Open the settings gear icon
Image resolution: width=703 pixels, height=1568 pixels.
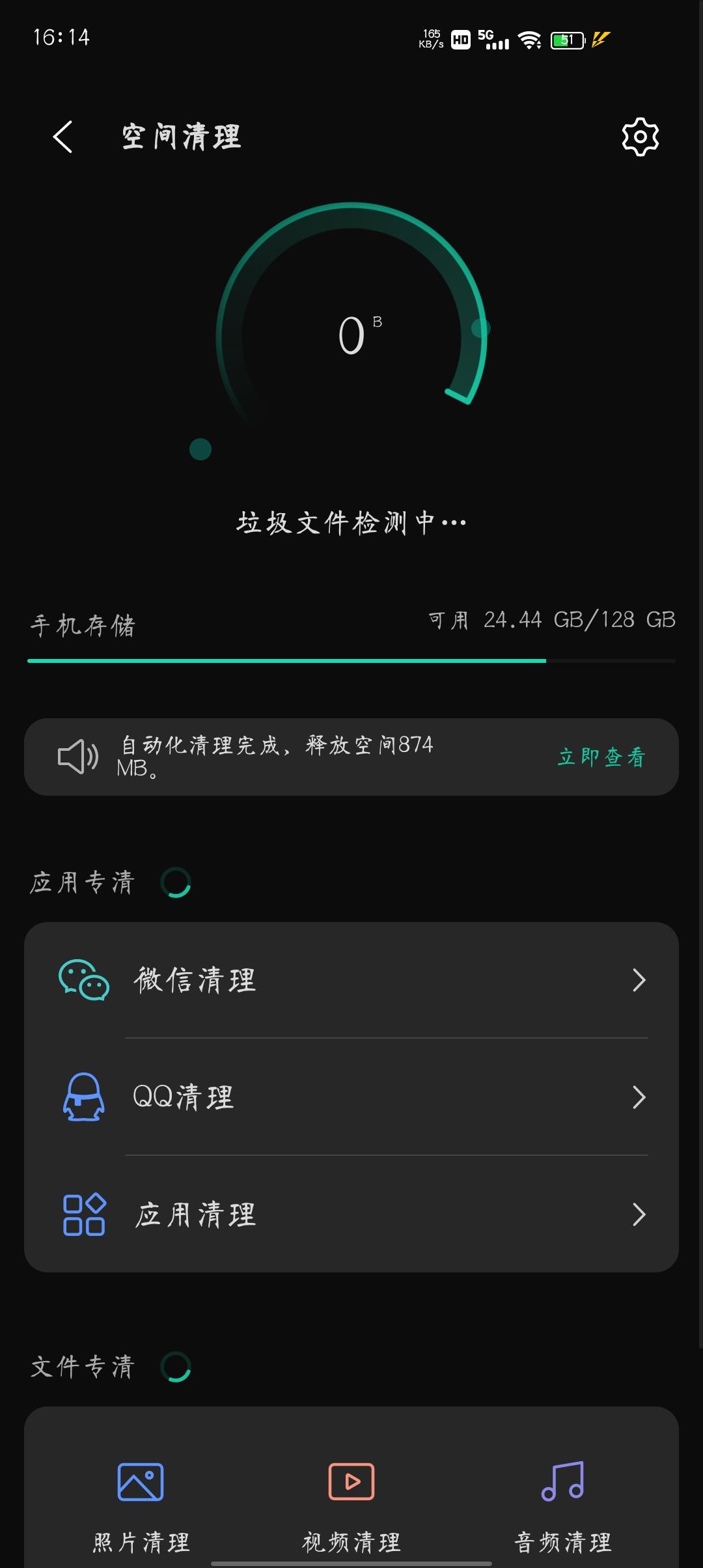point(640,137)
